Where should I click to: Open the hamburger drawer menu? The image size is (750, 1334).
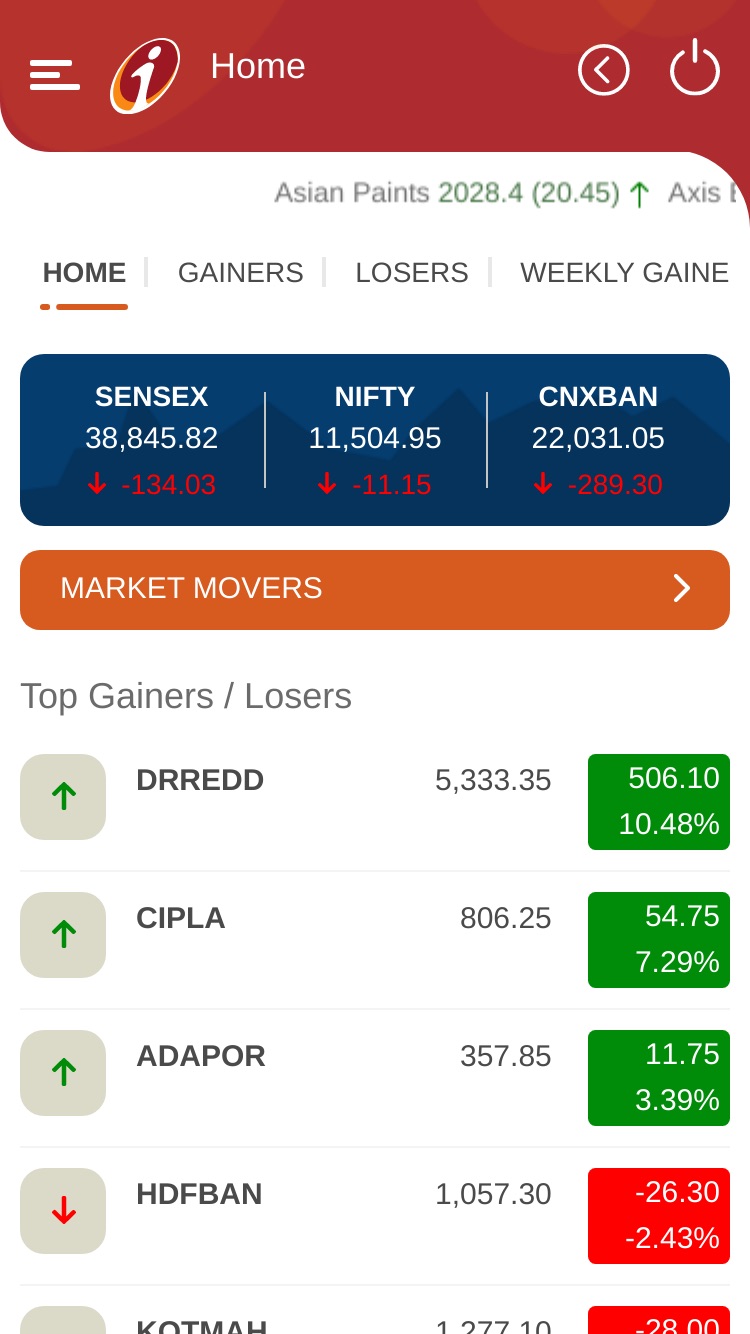pyautogui.click(x=54, y=75)
